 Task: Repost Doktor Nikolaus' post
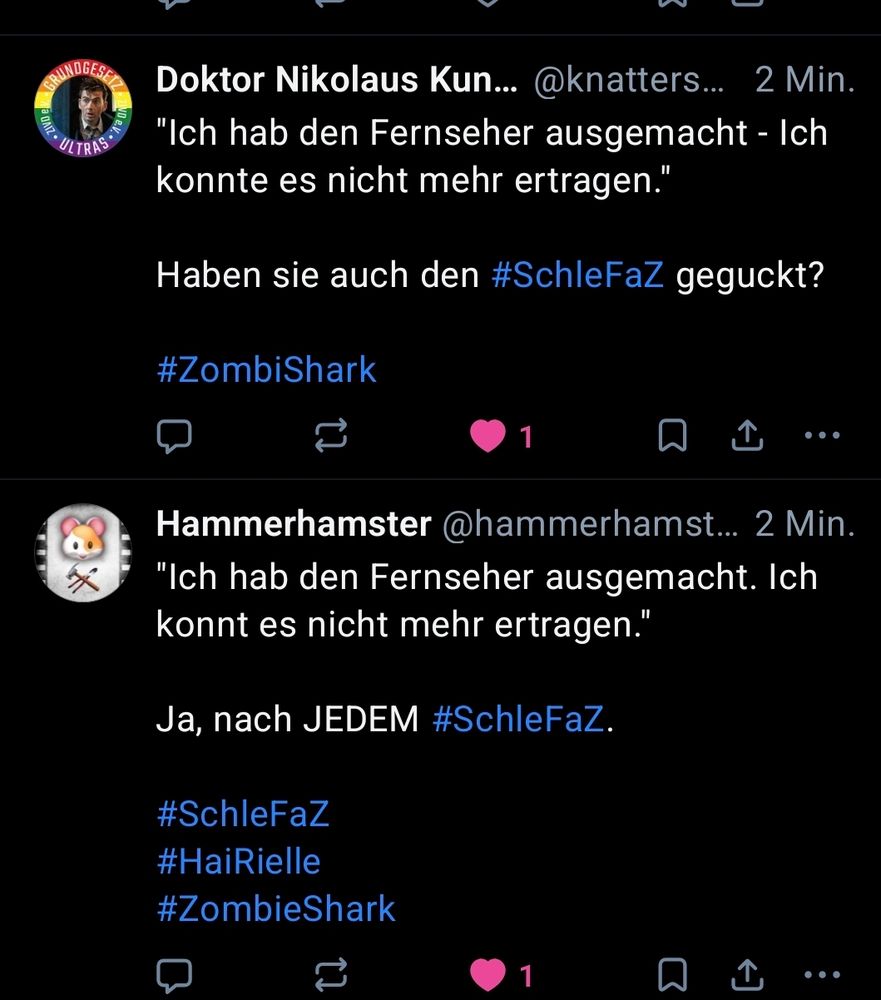tap(331, 436)
